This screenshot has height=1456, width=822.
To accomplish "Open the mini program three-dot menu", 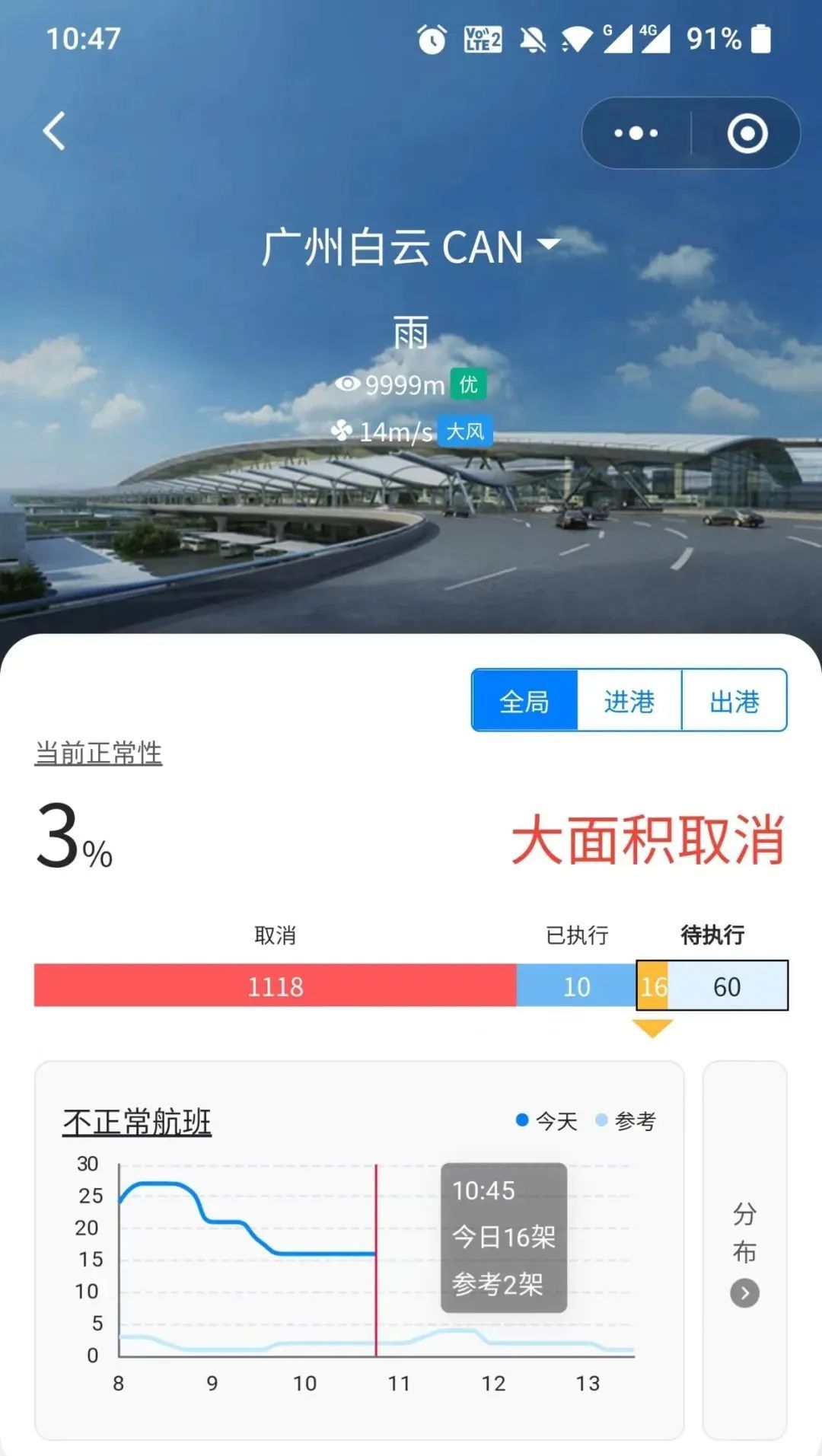I will pyautogui.click(x=636, y=133).
